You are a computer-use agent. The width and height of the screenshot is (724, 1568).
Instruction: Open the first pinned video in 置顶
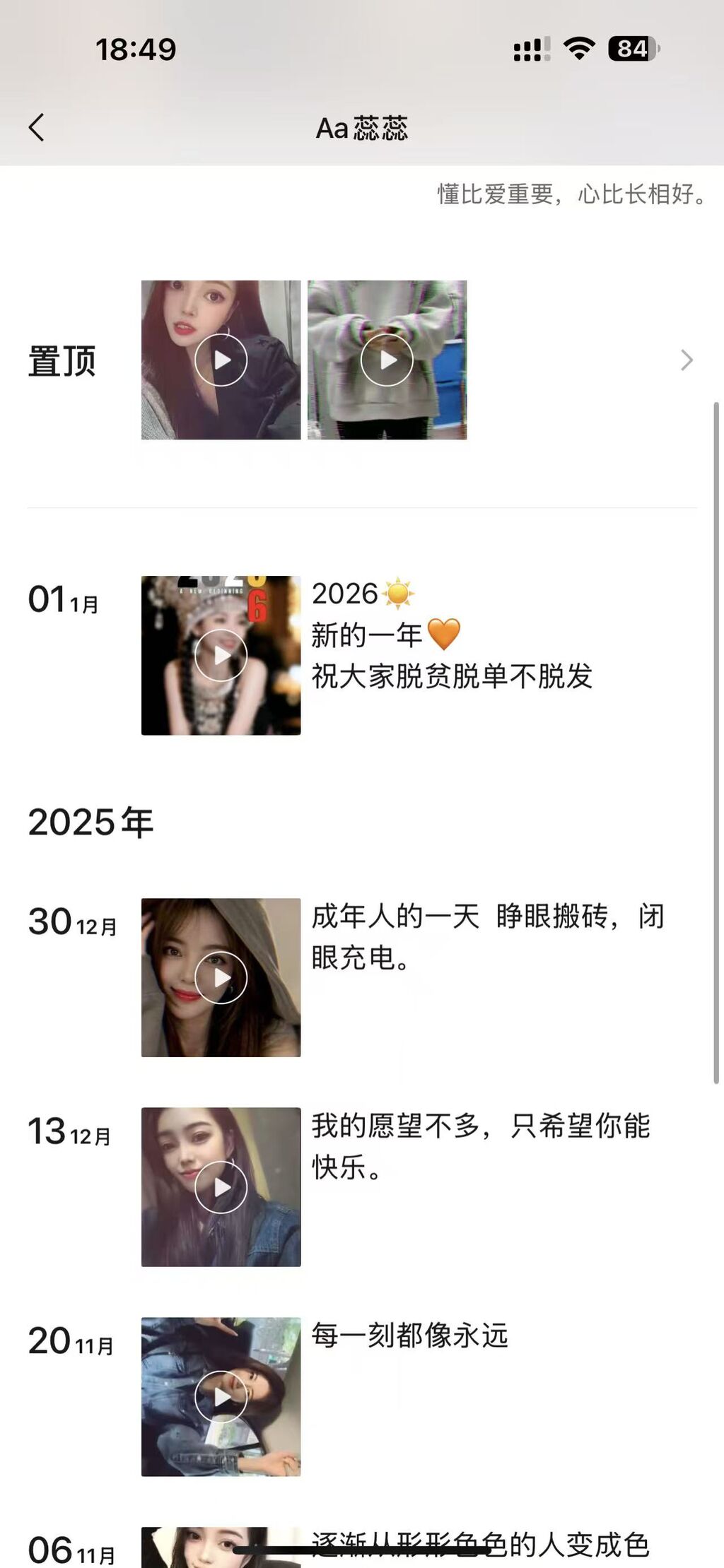[x=221, y=360]
